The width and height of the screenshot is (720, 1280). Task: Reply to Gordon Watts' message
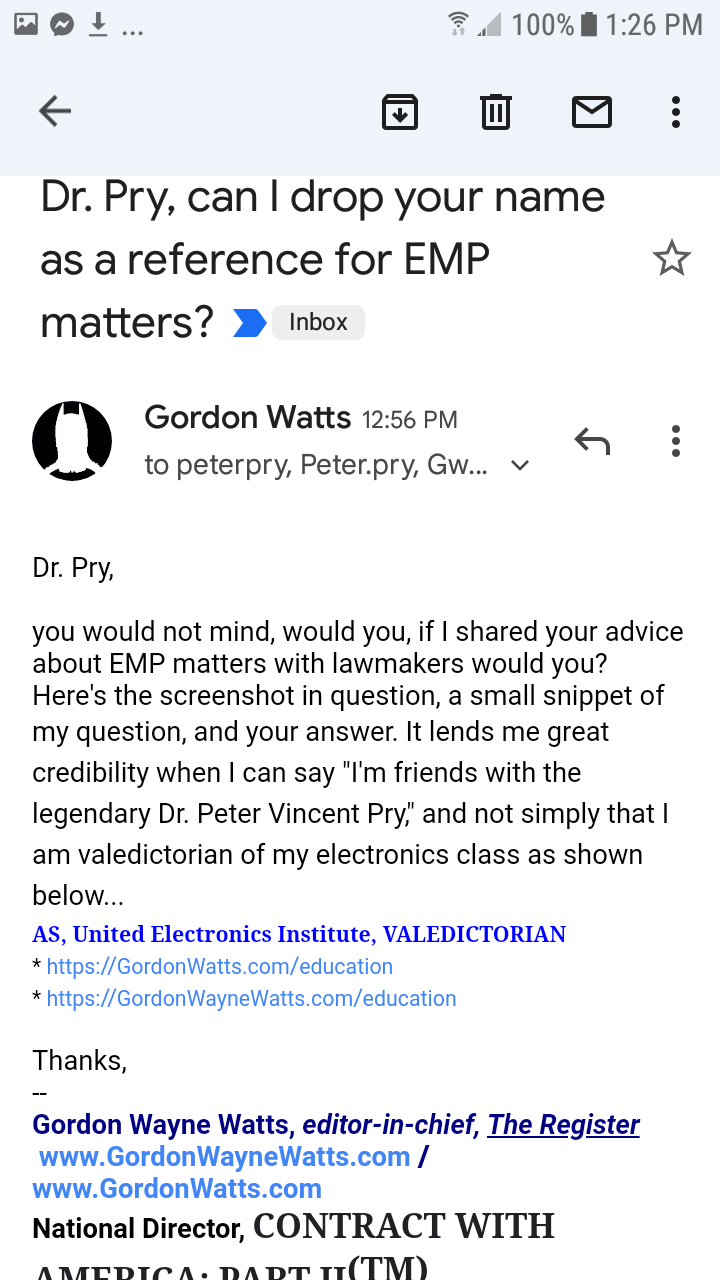pos(592,440)
